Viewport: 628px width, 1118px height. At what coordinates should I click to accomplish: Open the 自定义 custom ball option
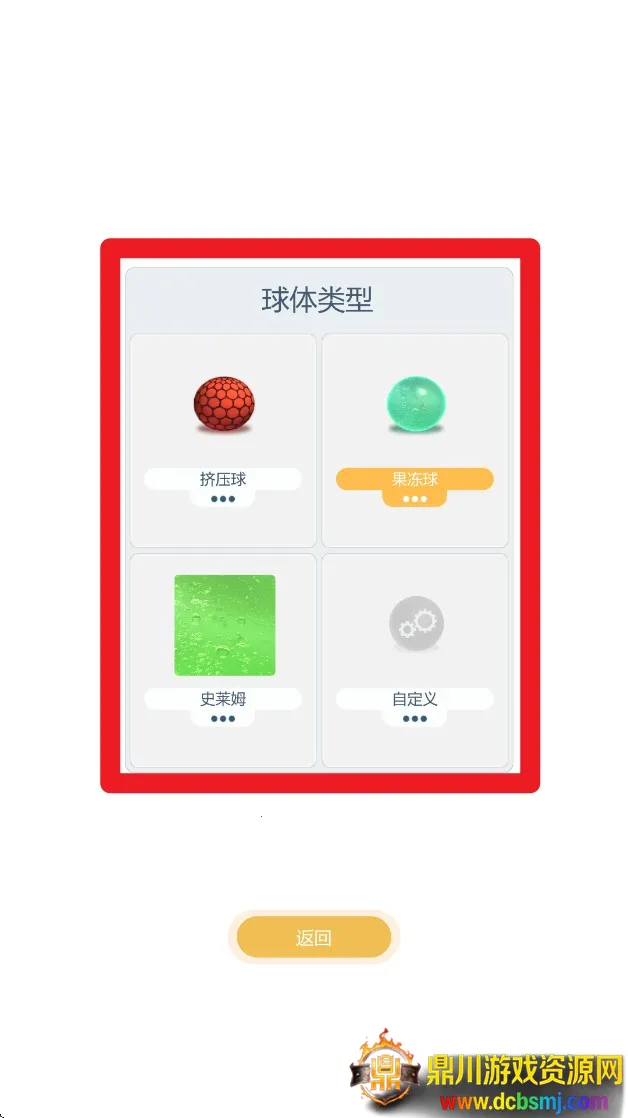tap(414, 626)
